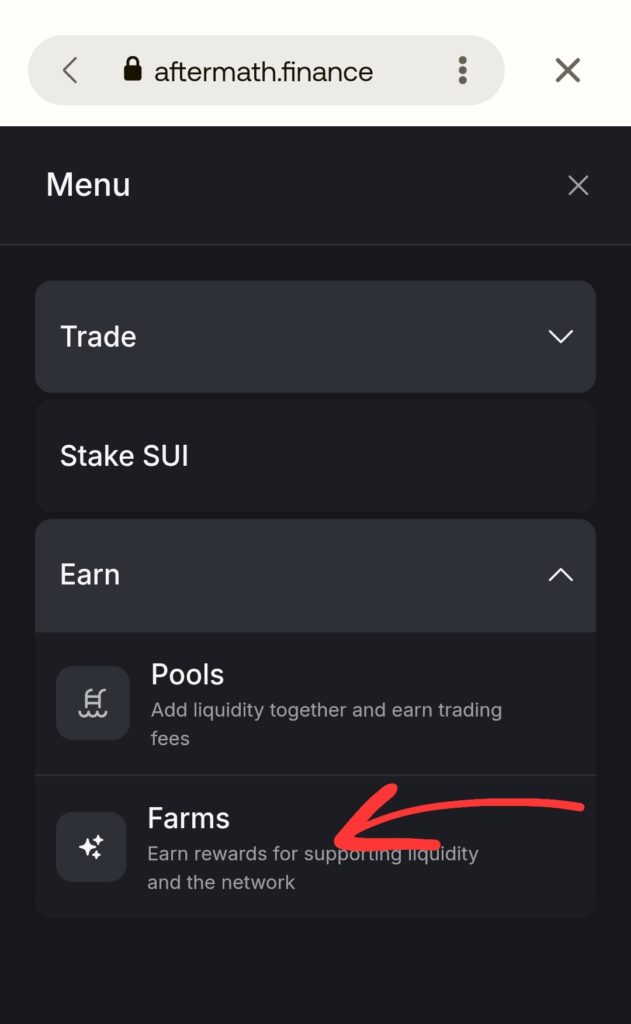This screenshot has height=1024, width=631.
Task: Open Pools to add liquidity
Action: click(x=315, y=704)
